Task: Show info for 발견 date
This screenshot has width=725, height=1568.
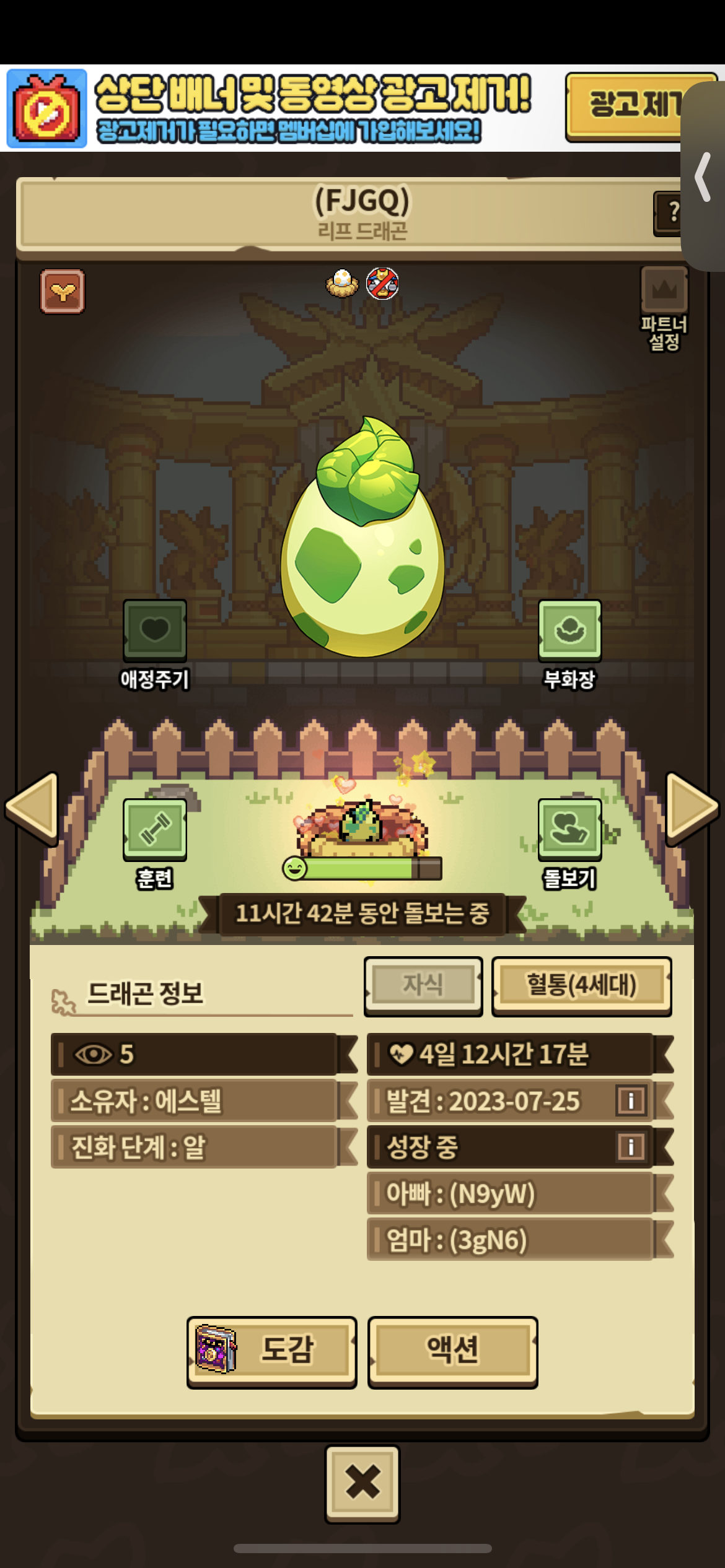Action: [x=631, y=1101]
